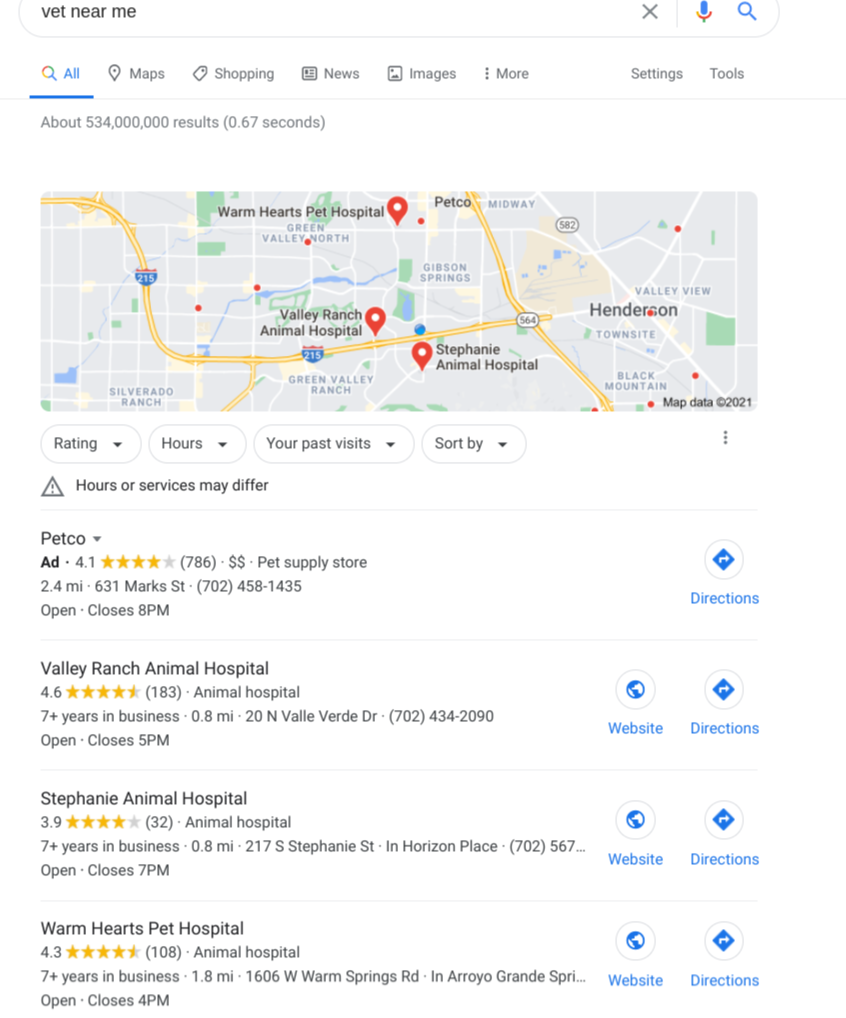The width and height of the screenshot is (846, 1018).
Task: Open the map of nearby vets
Action: (x=398, y=301)
